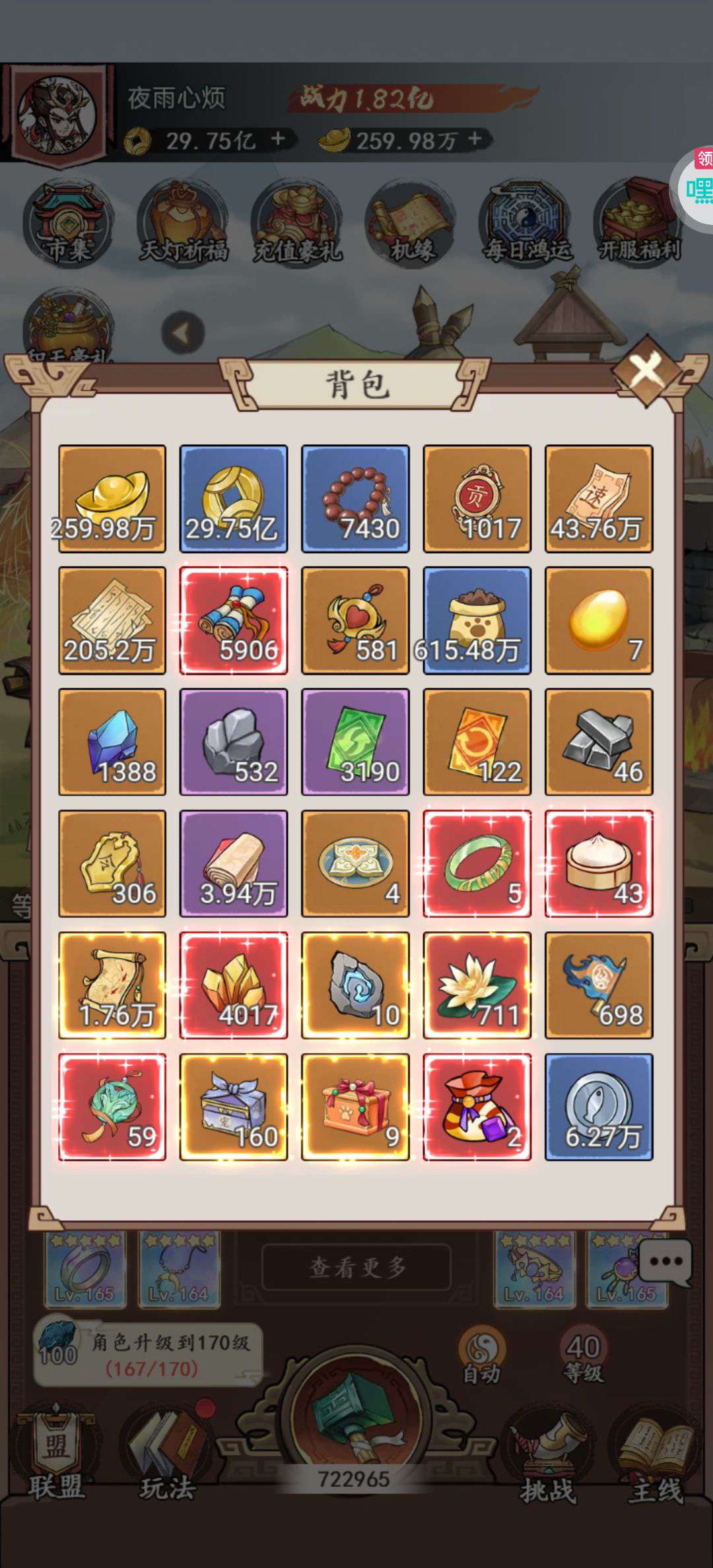713x1568 pixels.
Task: Open the lucky bag item with count 2
Action: tap(477, 1107)
